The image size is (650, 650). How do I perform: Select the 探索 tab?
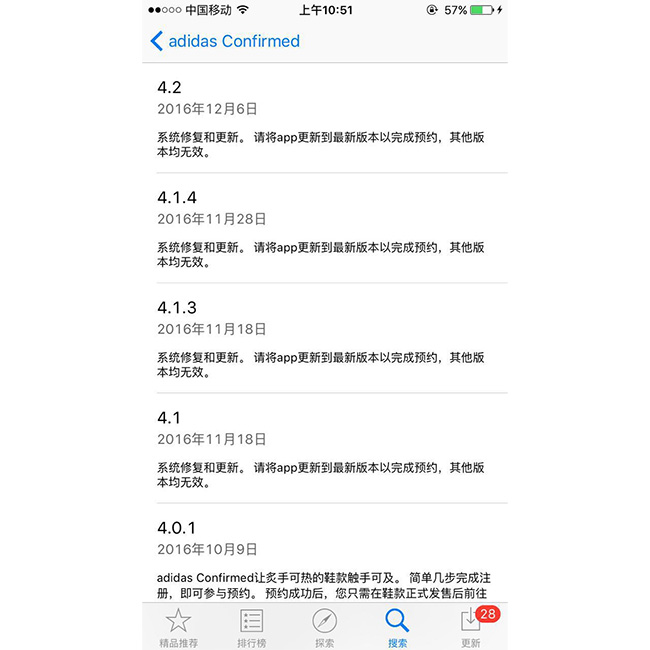pos(325,627)
